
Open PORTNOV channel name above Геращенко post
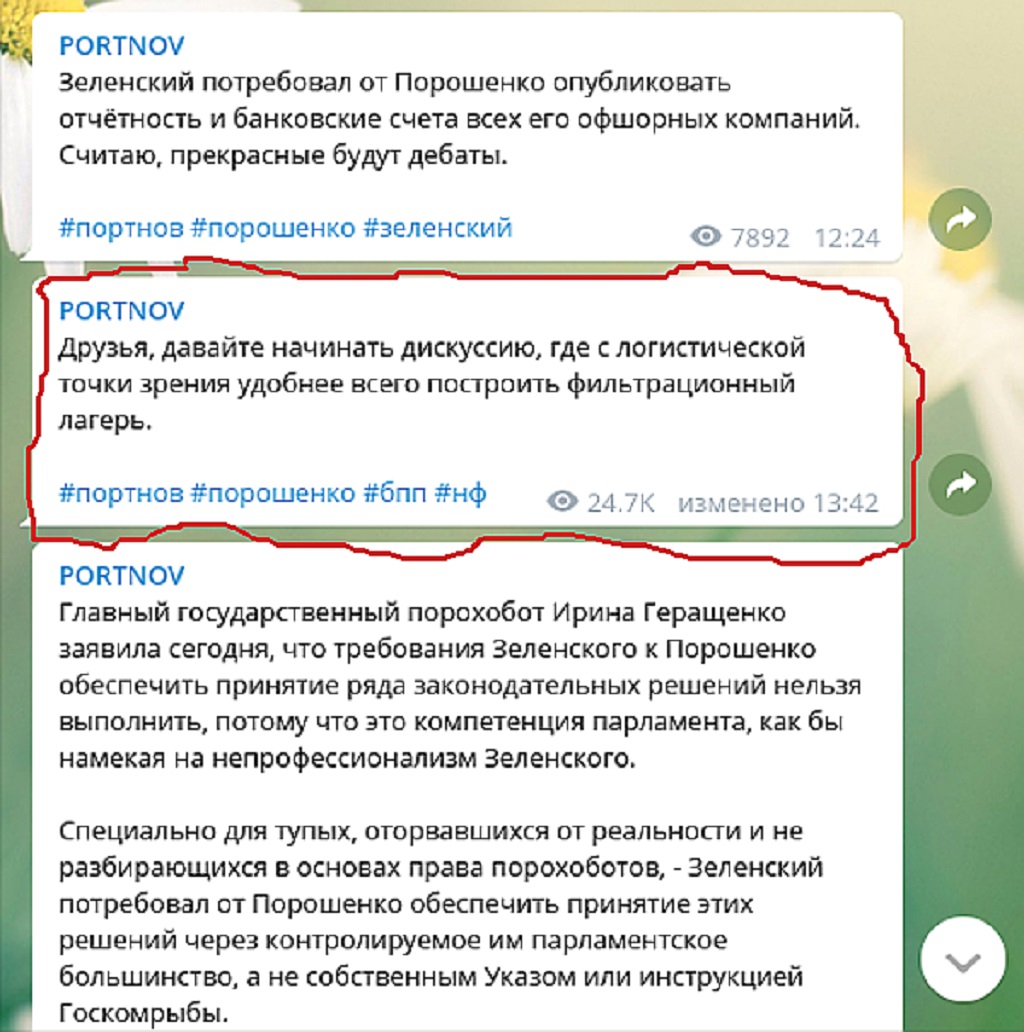122,576
